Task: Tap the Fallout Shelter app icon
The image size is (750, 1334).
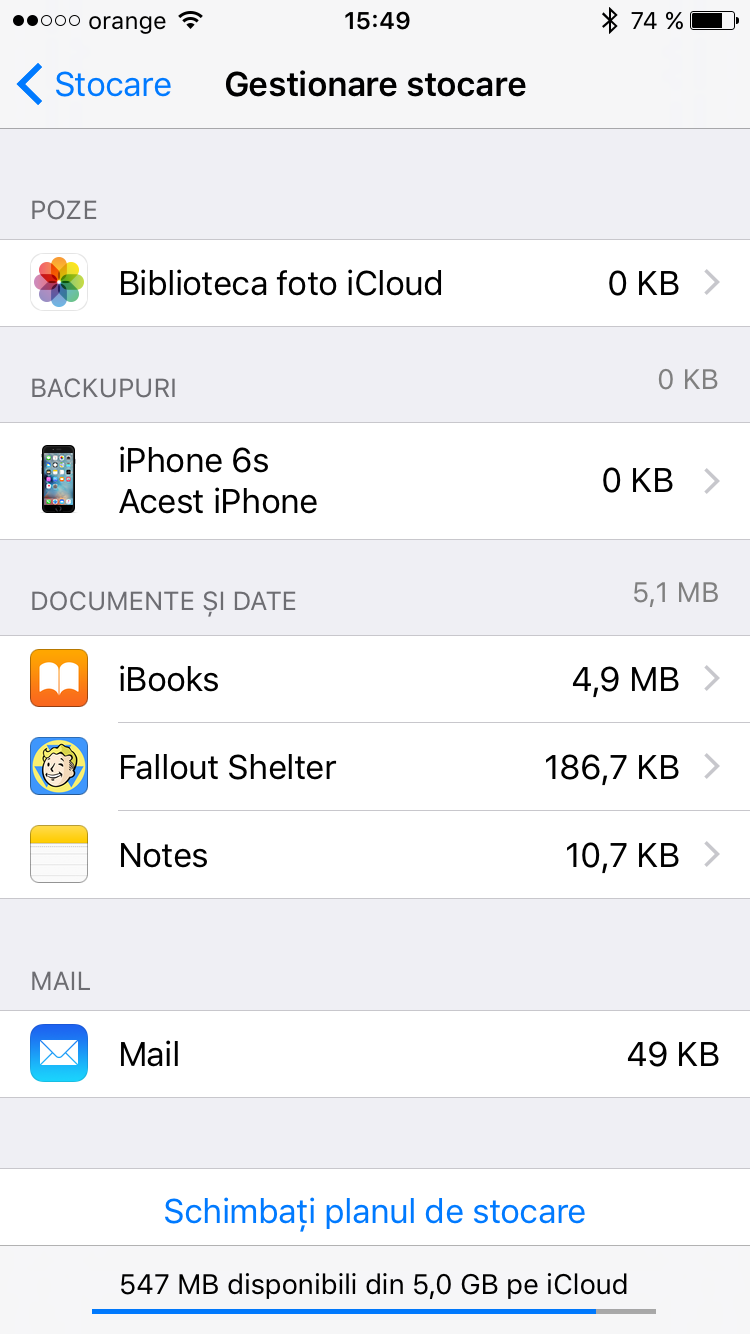Action: (x=58, y=766)
